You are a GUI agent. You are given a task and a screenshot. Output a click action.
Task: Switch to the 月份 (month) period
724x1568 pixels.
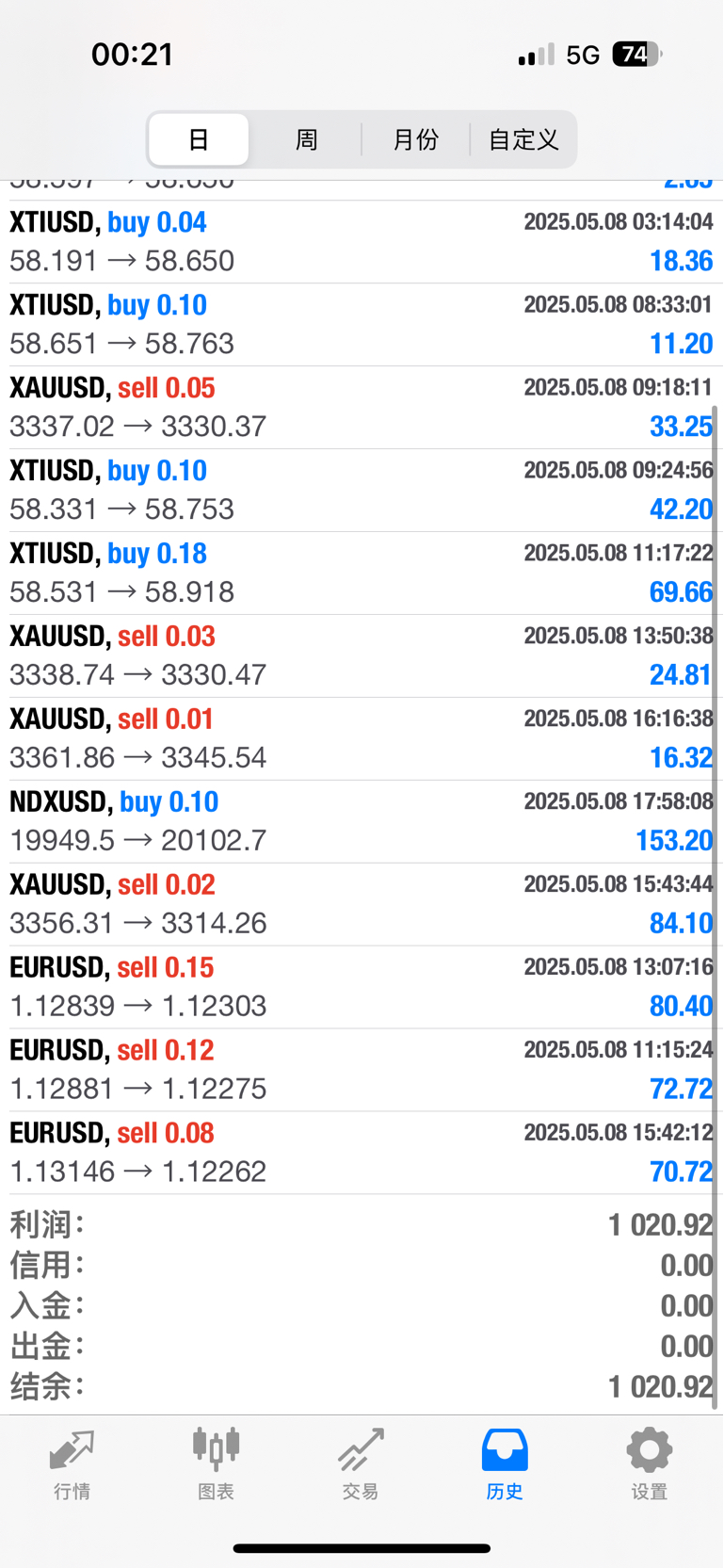pos(415,139)
